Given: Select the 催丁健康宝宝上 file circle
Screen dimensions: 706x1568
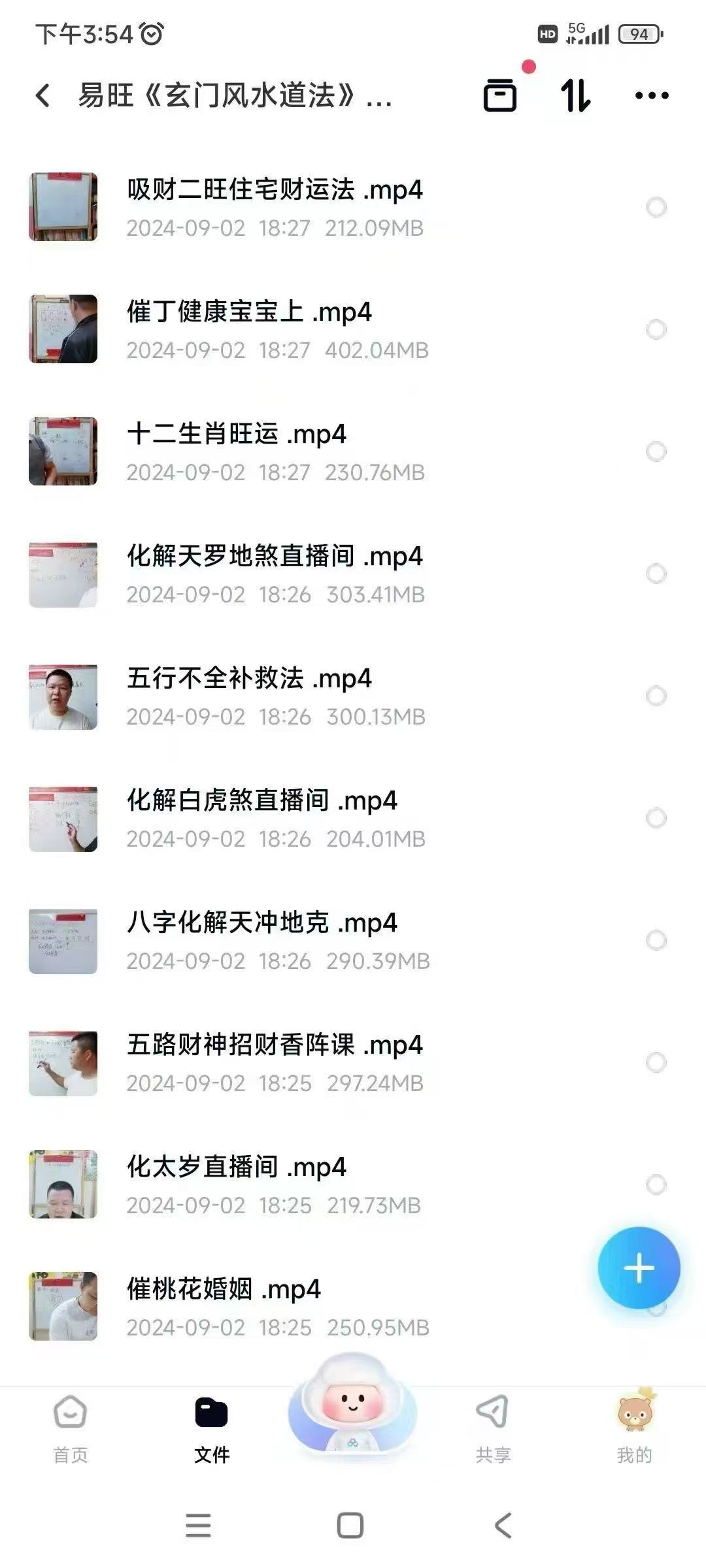Looking at the screenshot, I should (656, 329).
